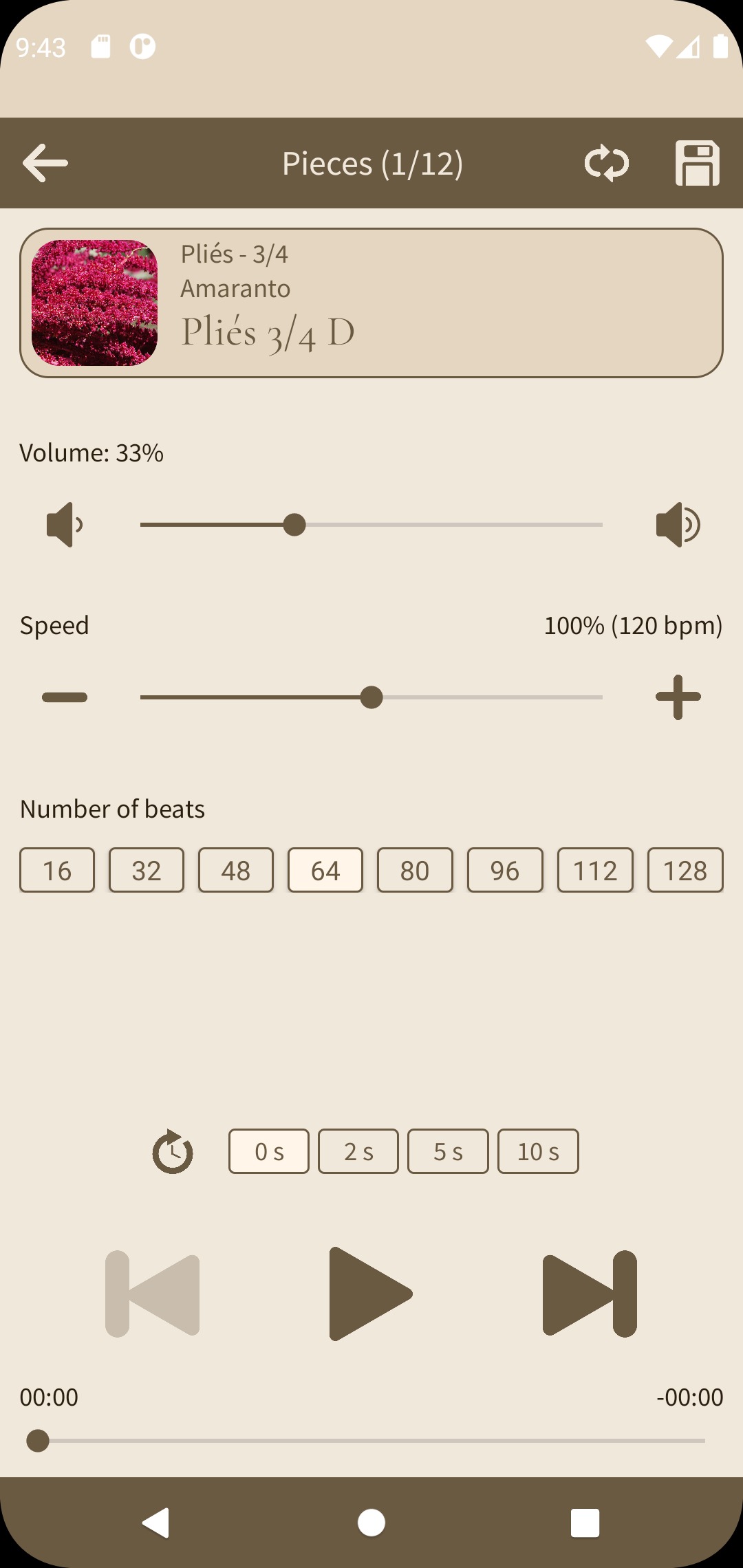
Task: Lower volume with the quiet speaker icon
Action: pyautogui.click(x=65, y=525)
